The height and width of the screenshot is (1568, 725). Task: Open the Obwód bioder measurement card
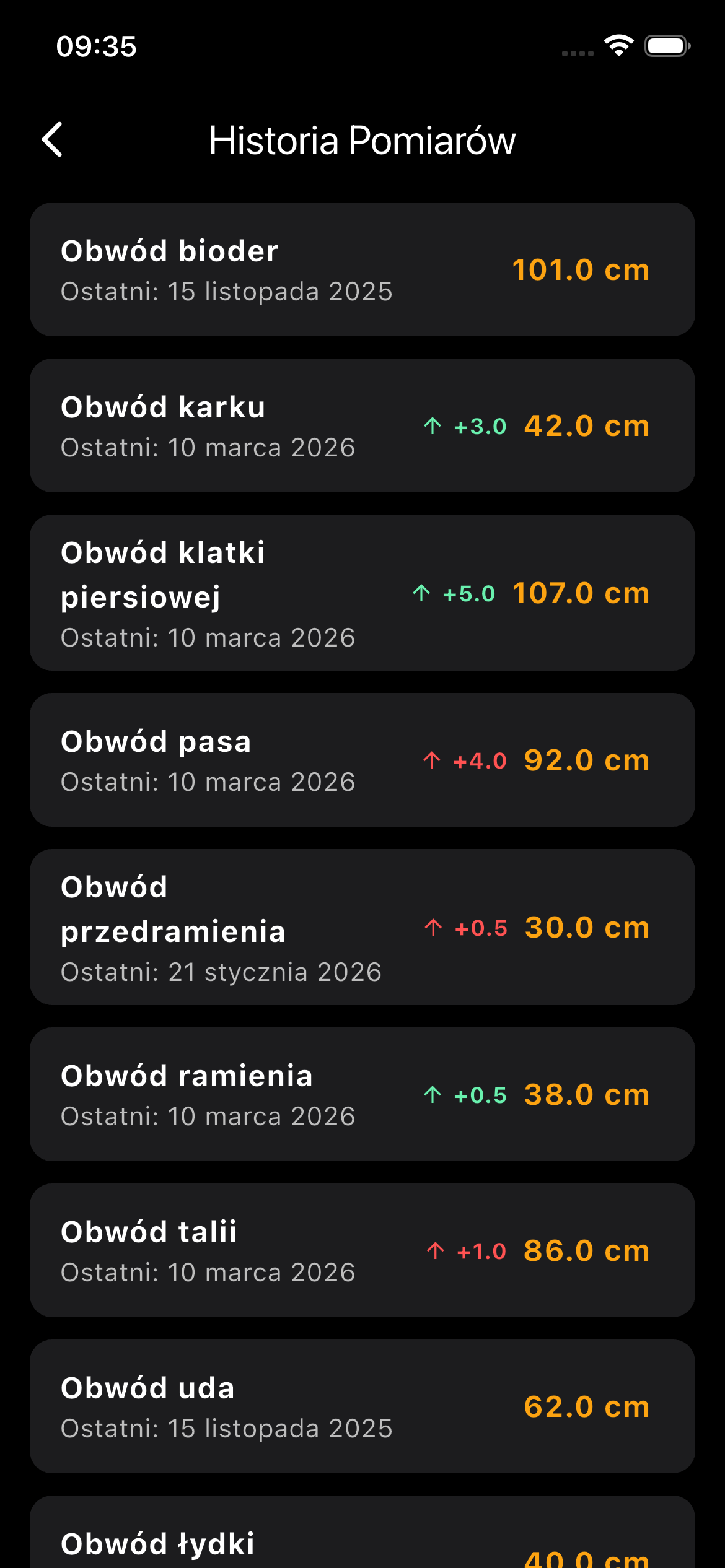click(x=362, y=269)
